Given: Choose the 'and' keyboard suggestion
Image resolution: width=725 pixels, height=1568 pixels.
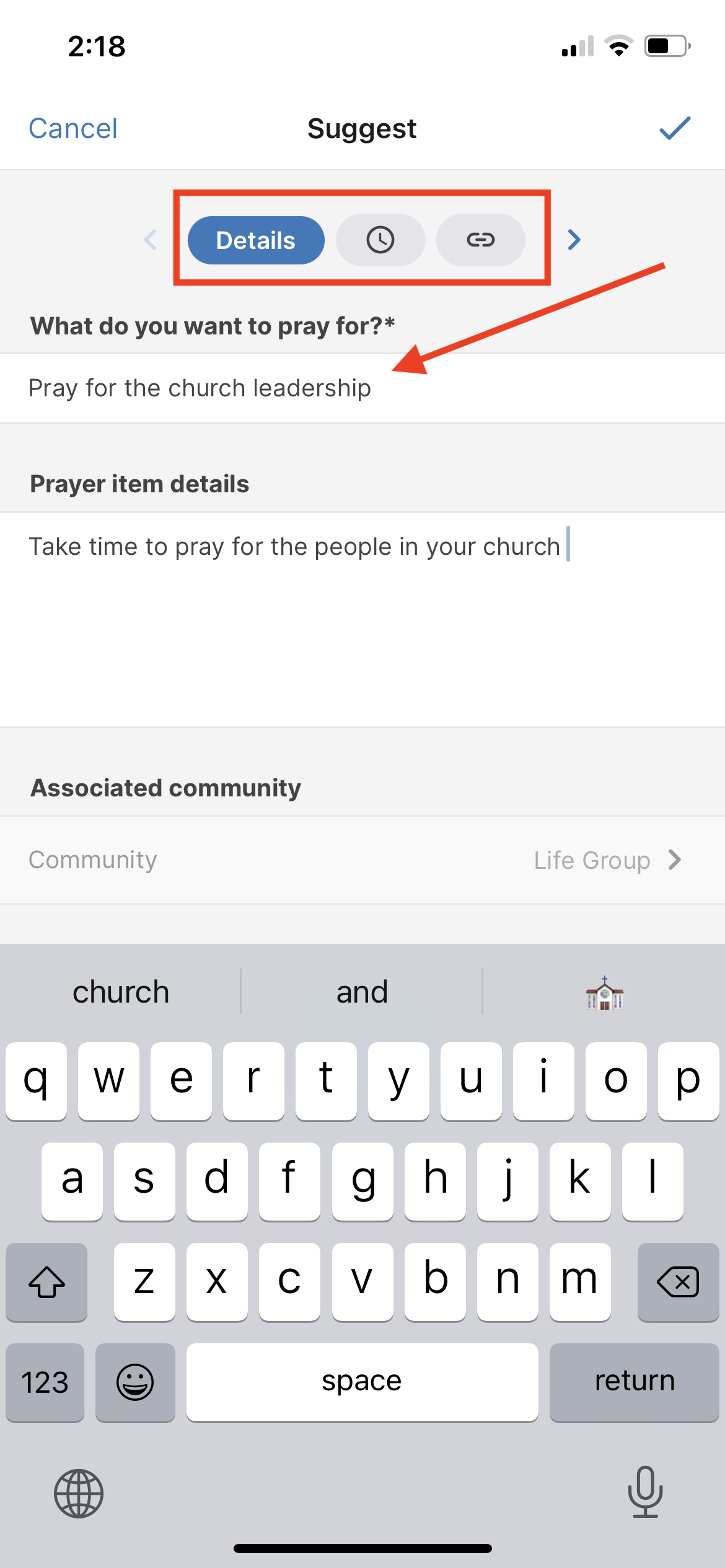Looking at the screenshot, I should [362, 992].
